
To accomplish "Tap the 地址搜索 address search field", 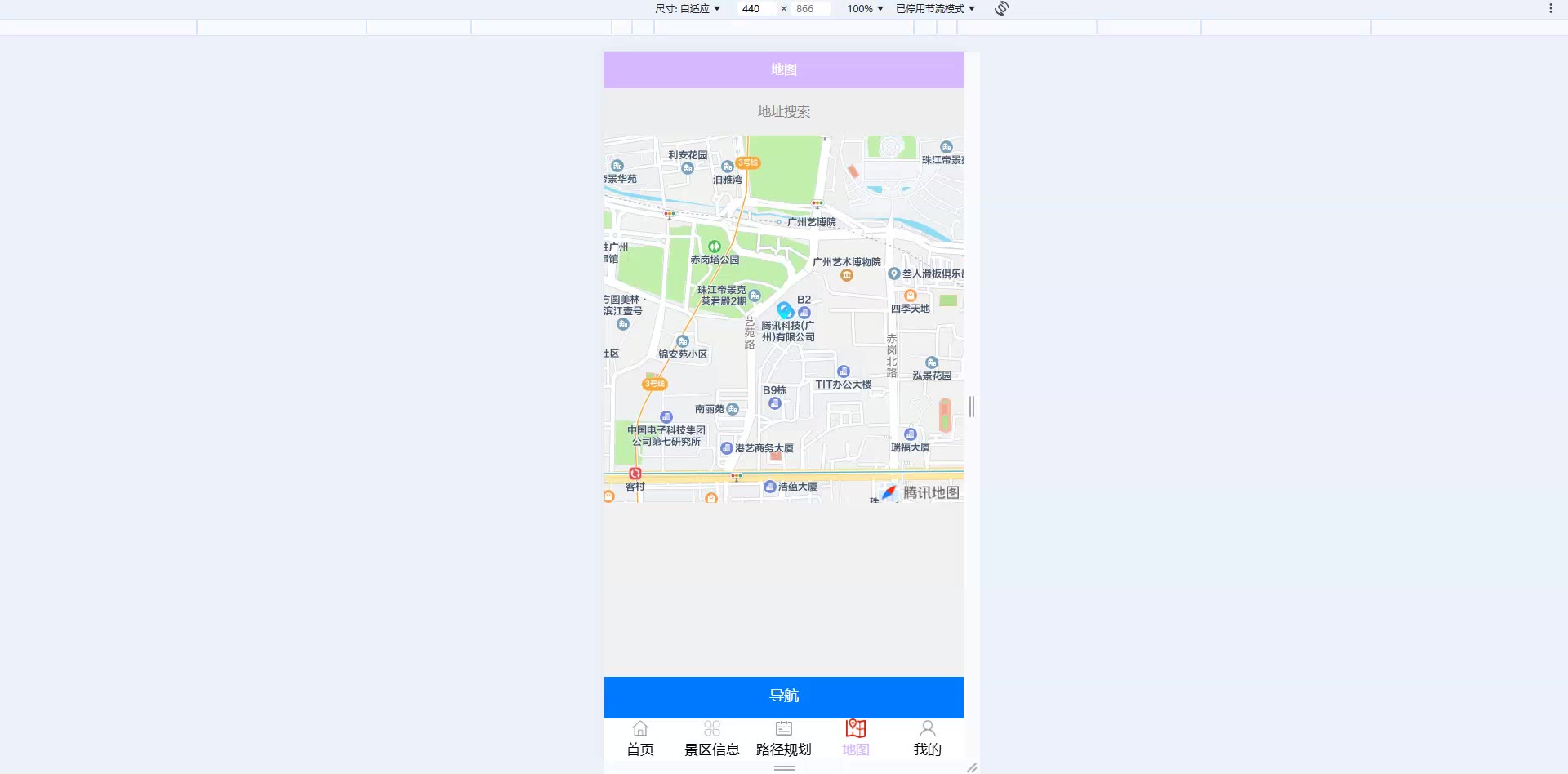I will click(783, 111).
